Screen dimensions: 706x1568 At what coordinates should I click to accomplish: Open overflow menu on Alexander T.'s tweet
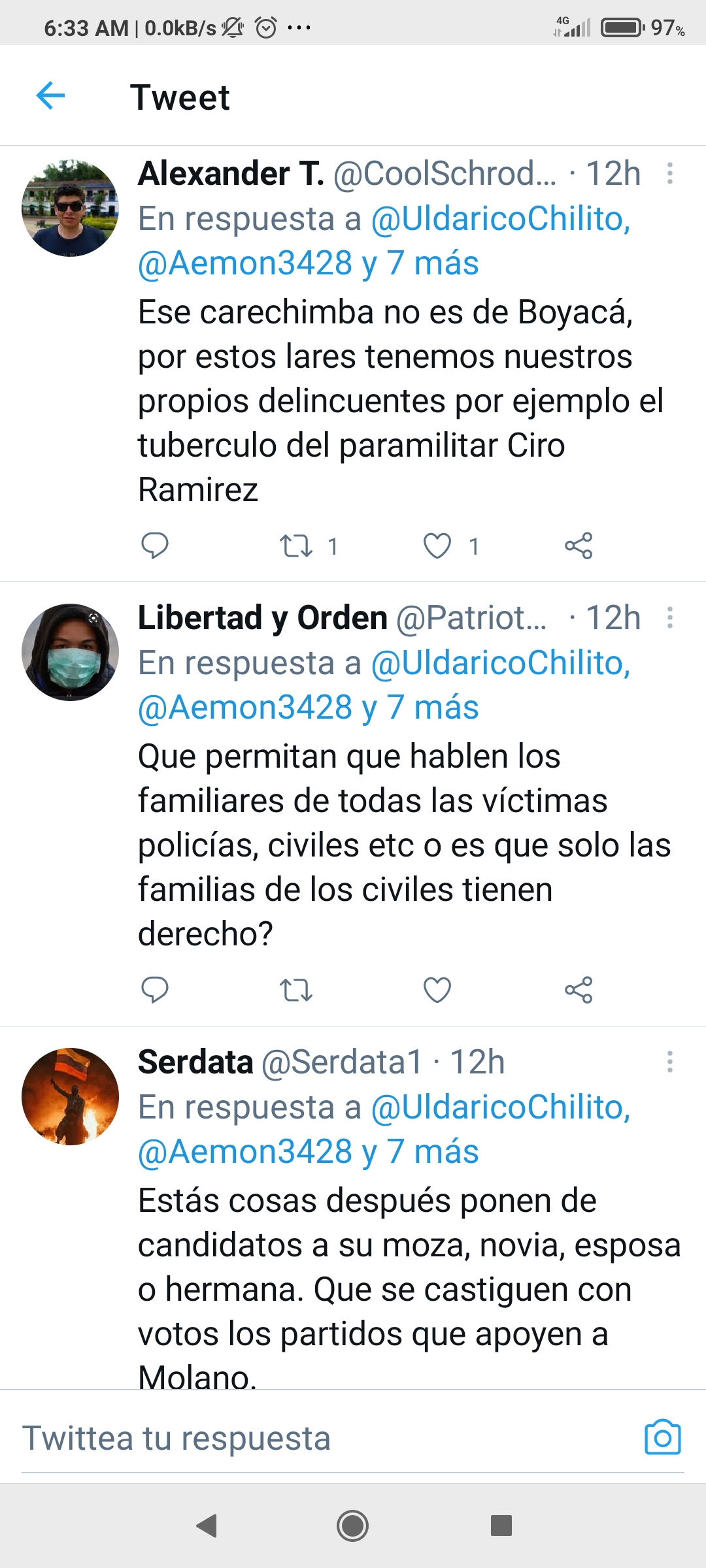[669, 173]
